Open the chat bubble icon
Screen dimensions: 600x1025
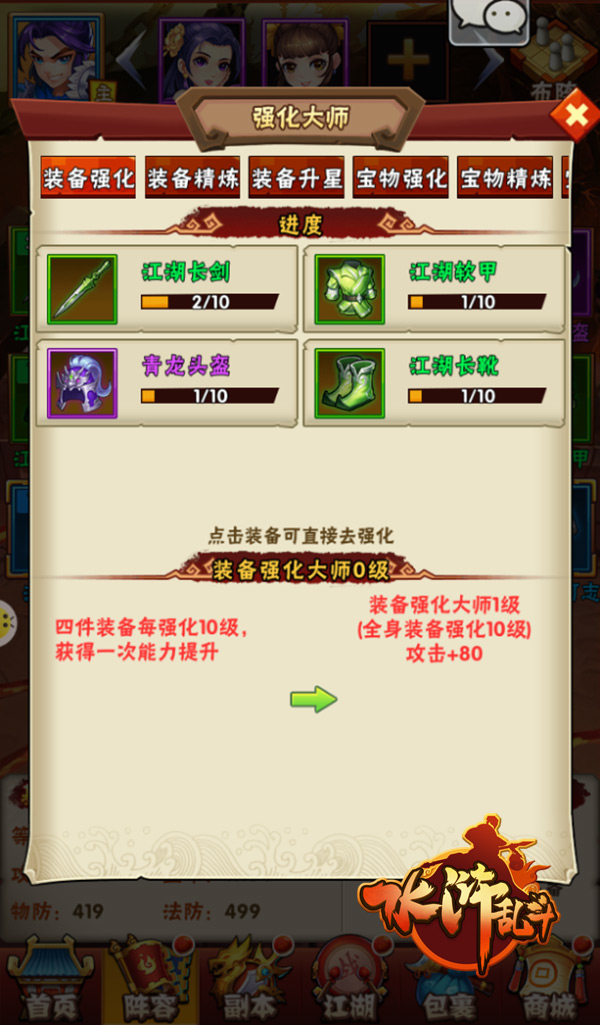pos(489,20)
